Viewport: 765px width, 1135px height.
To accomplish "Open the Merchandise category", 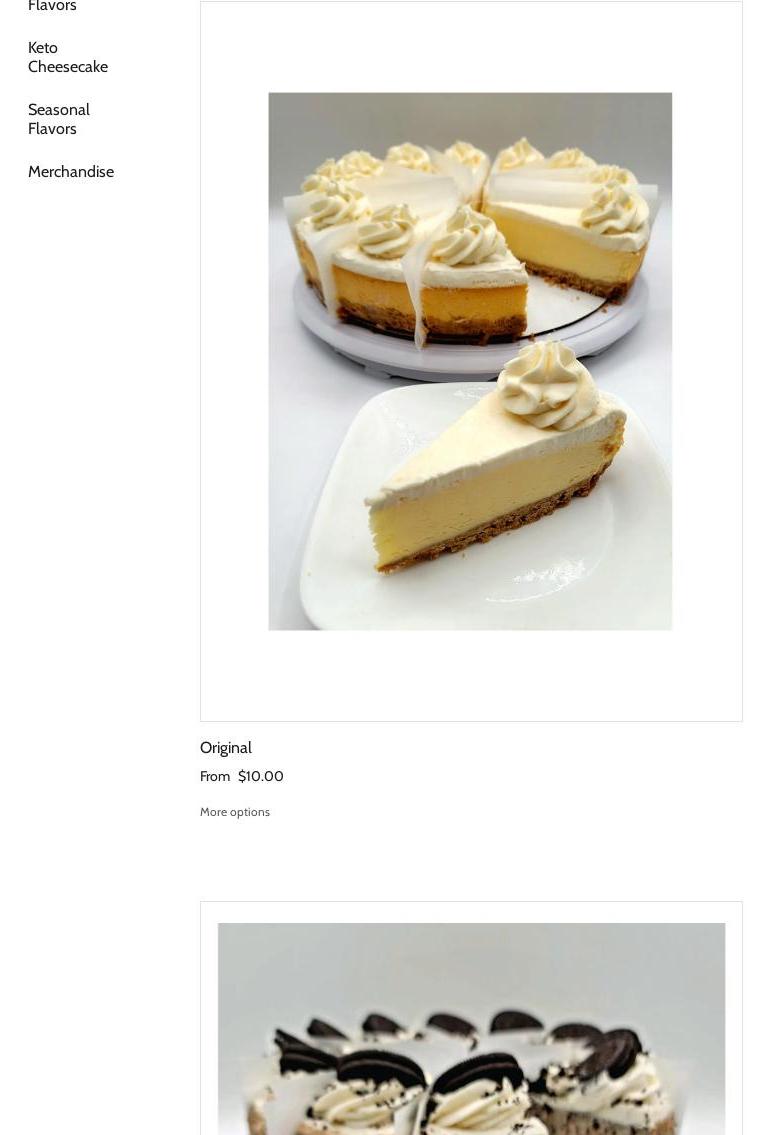I will point(71,172).
